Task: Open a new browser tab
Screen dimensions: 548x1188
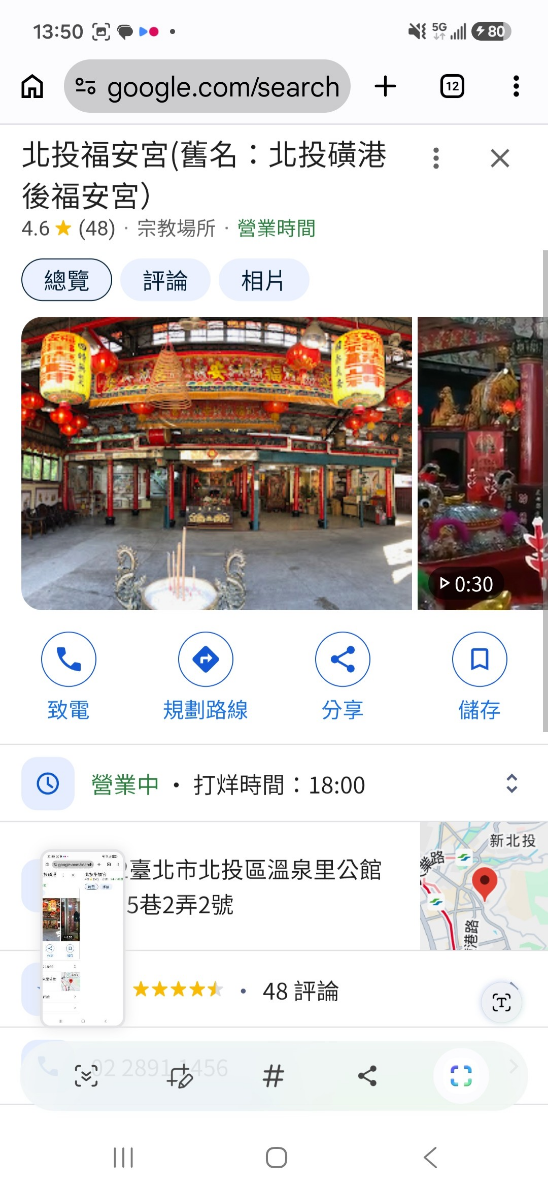Action: tap(385, 86)
